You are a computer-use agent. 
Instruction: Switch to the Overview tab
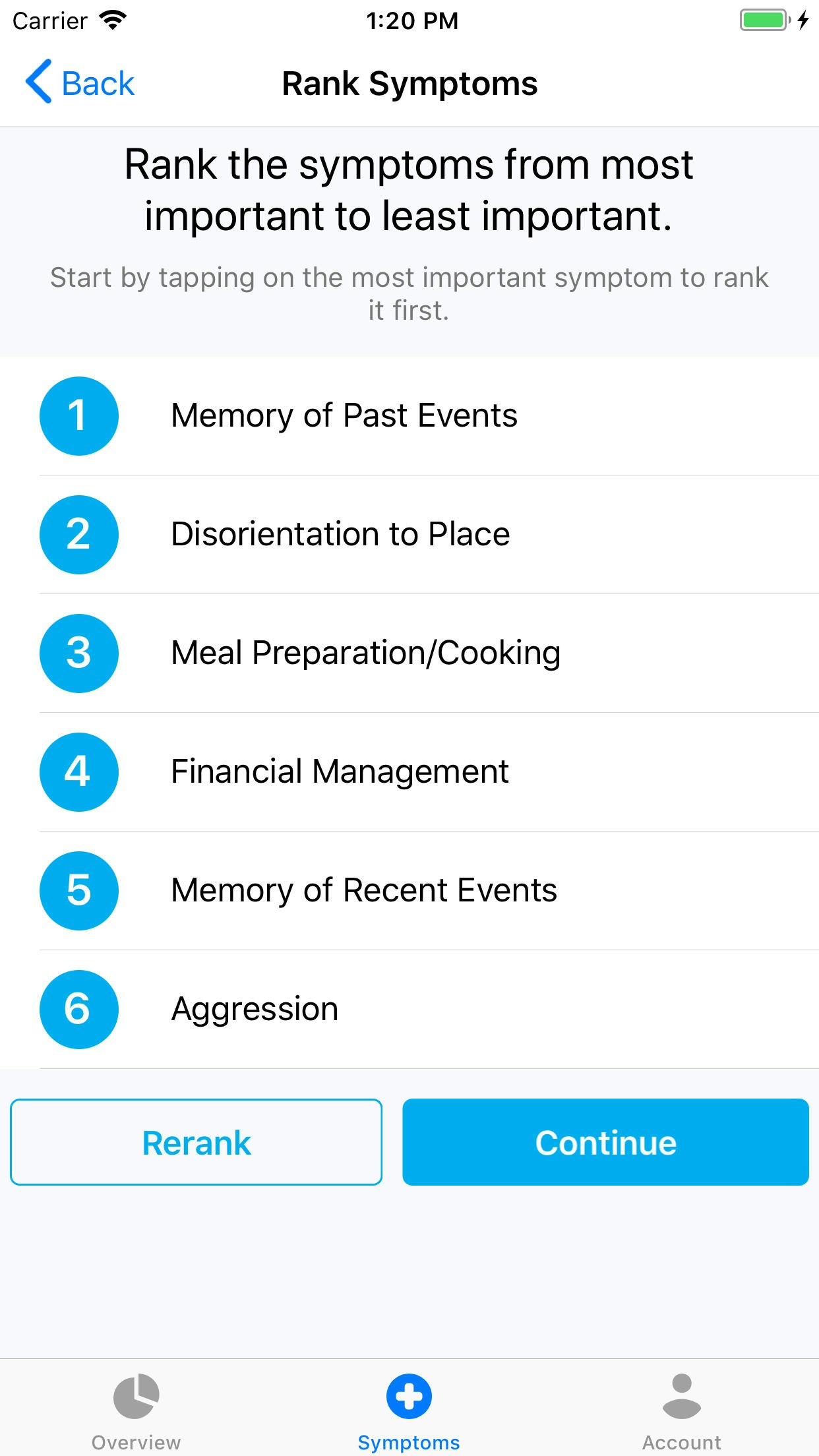point(136,1411)
